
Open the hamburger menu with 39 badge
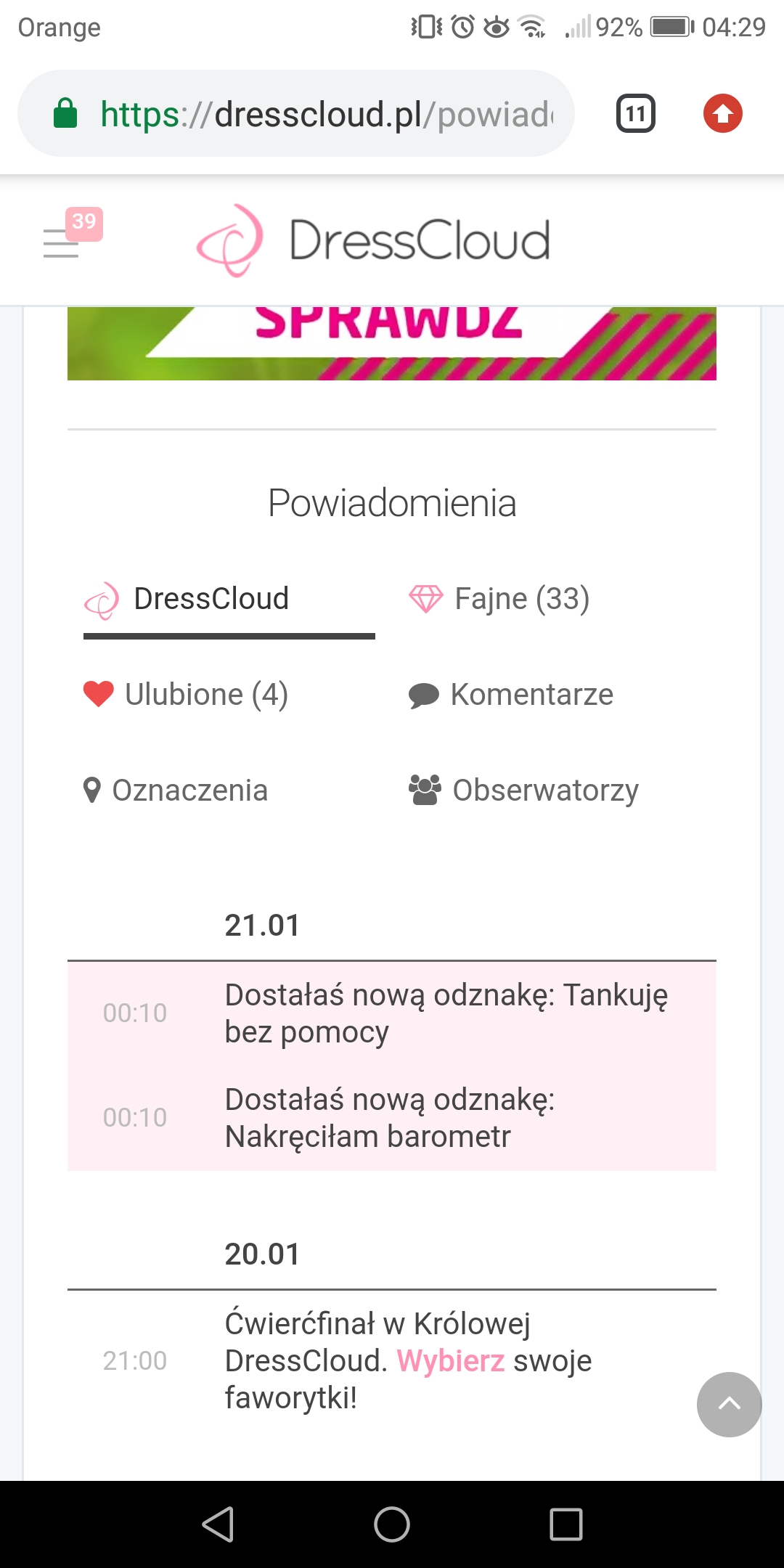click(x=62, y=247)
